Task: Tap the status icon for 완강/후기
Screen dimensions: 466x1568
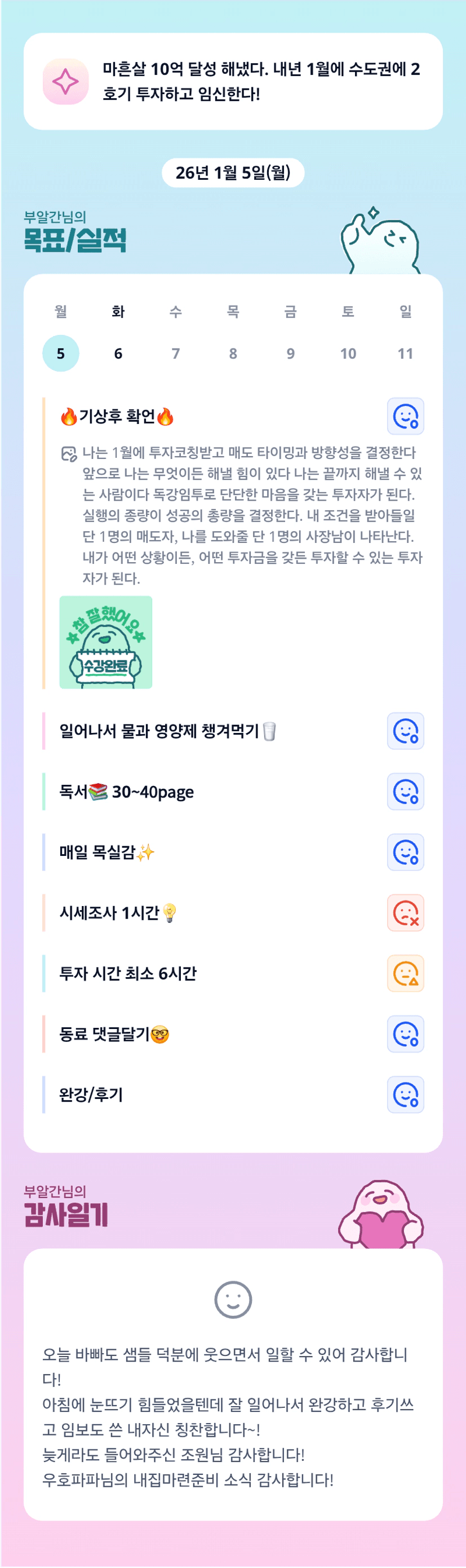Action: tap(405, 1094)
